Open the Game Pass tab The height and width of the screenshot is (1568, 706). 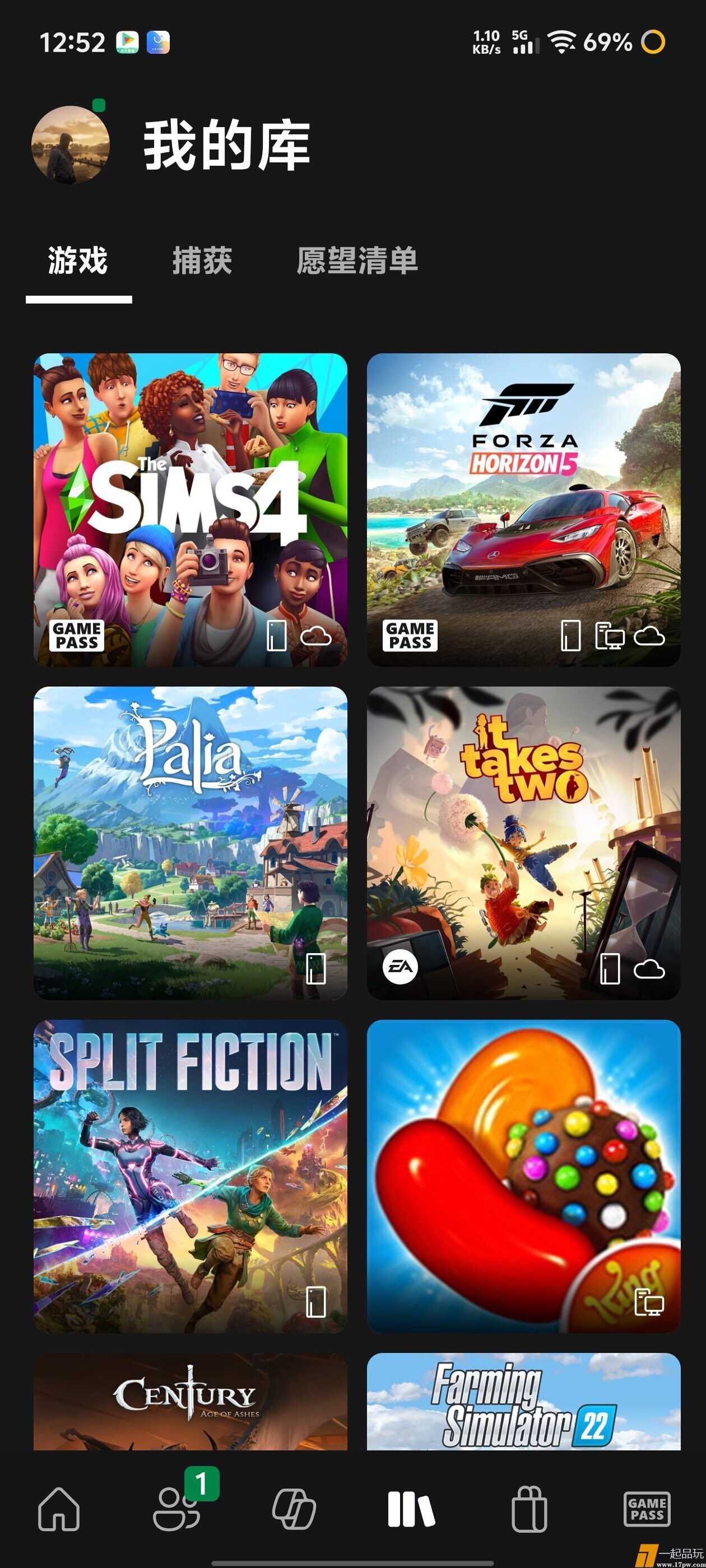(x=646, y=1509)
